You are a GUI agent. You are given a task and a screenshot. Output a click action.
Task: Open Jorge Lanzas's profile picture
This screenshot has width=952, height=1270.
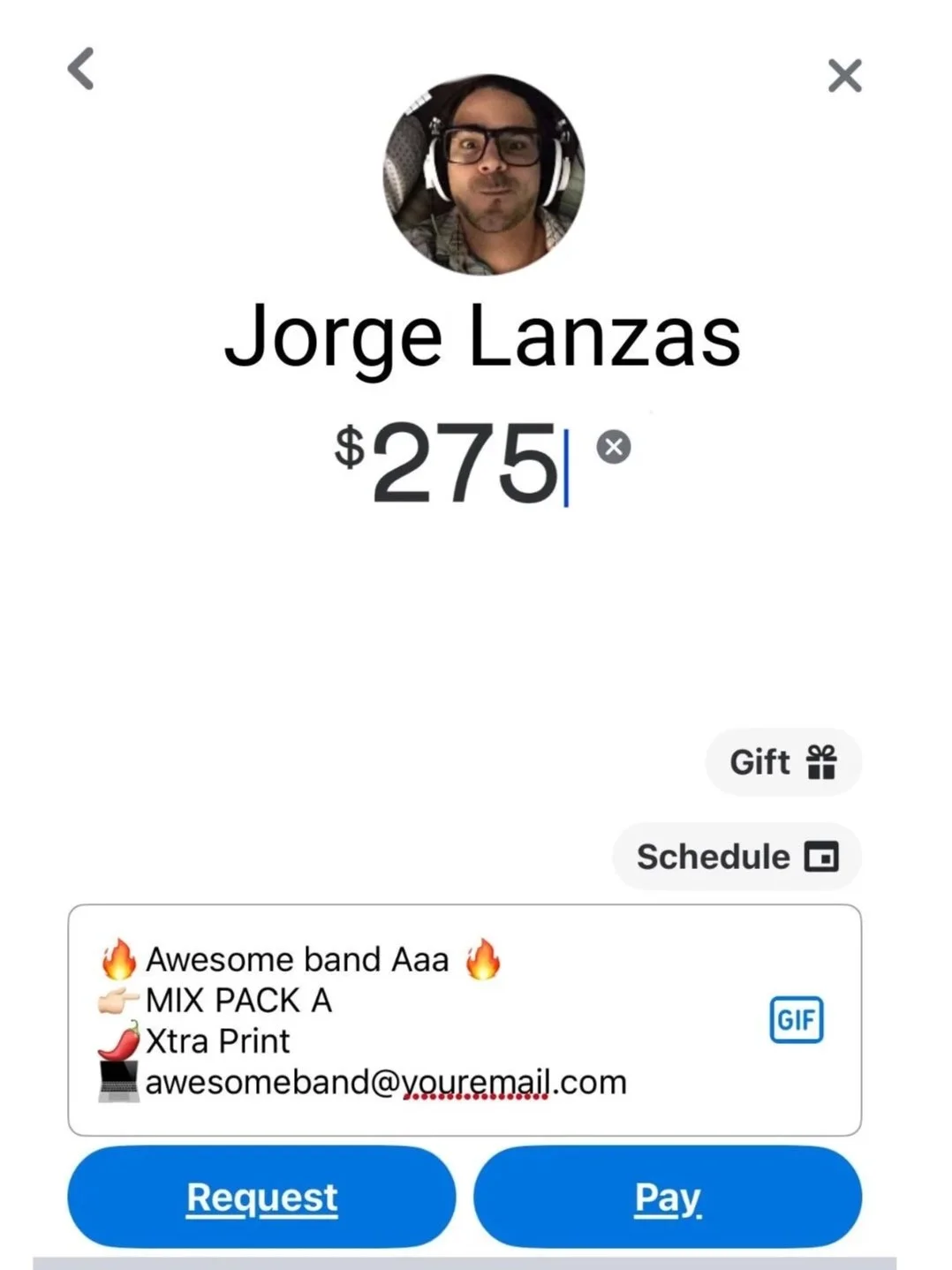483,174
